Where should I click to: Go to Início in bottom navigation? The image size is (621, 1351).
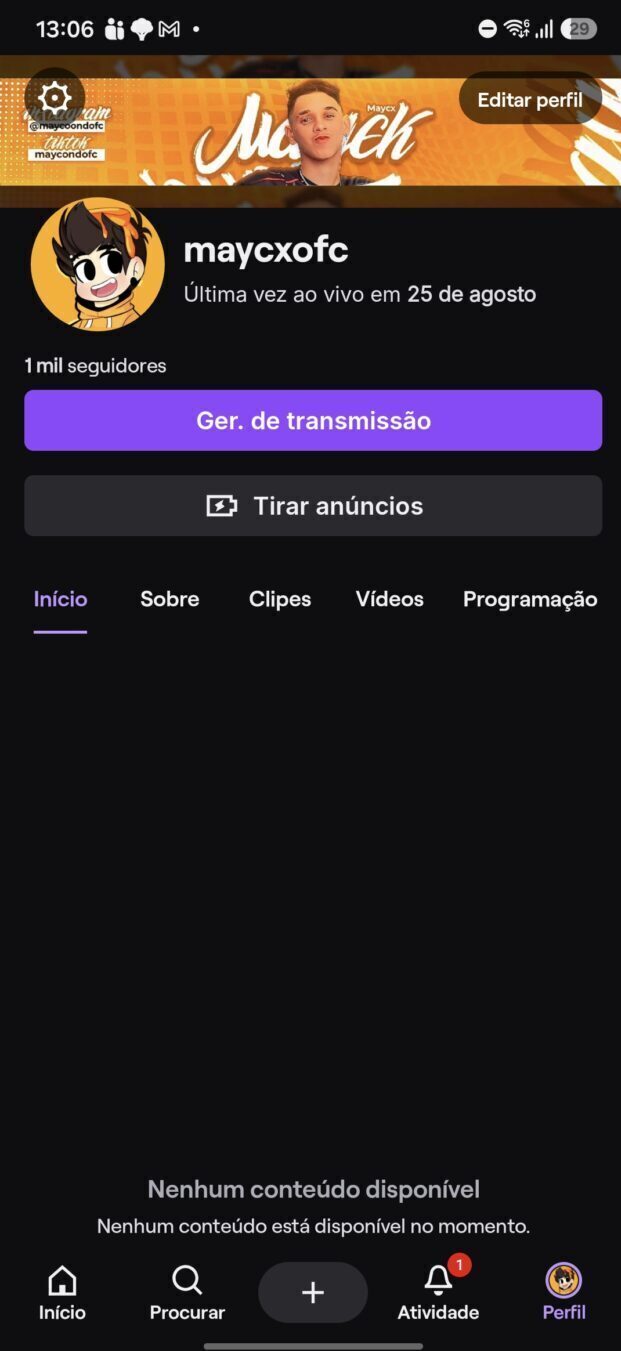click(x=62, y=1293)
